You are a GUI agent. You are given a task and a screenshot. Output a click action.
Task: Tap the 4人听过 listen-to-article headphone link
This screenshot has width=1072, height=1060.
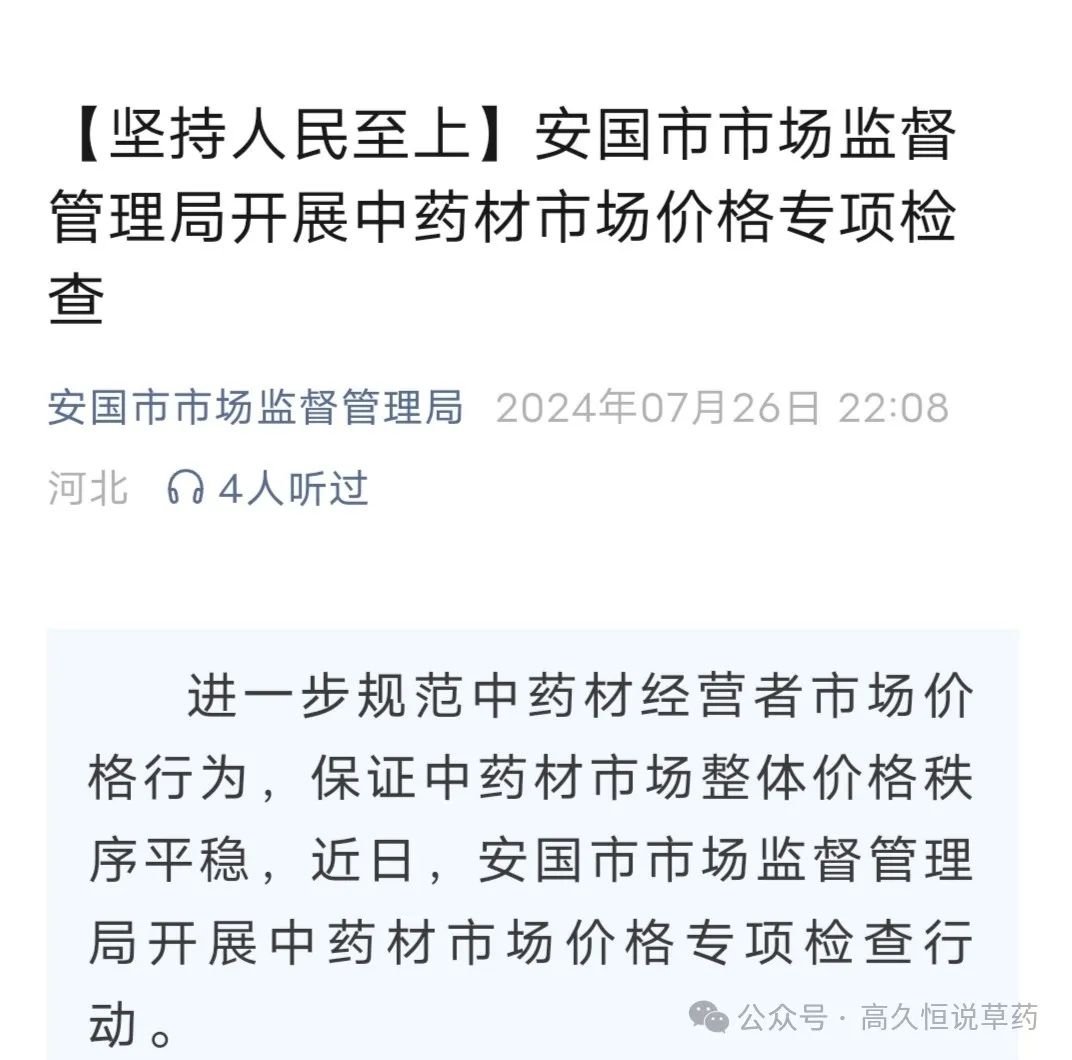(x=268, y=489)
